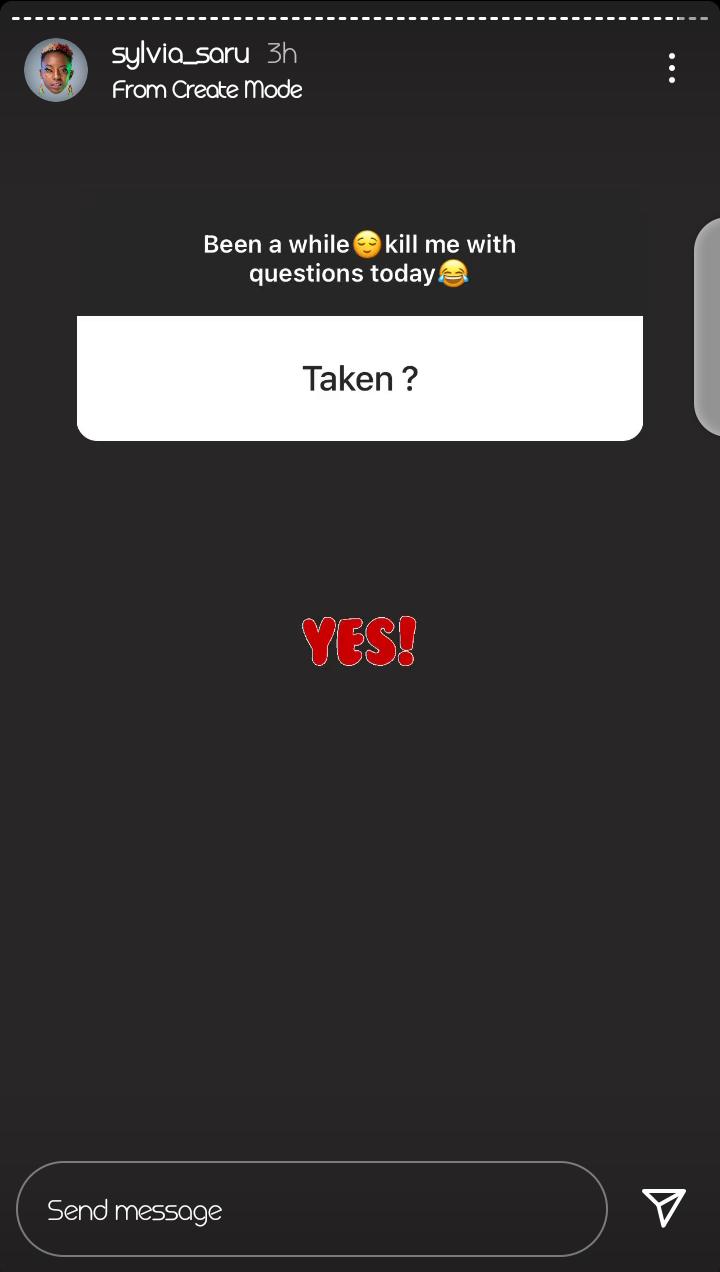This screenshot has height=1272, width=720.
Task: Open sylvia_saru's profile picture
Action: pos(56,70)
